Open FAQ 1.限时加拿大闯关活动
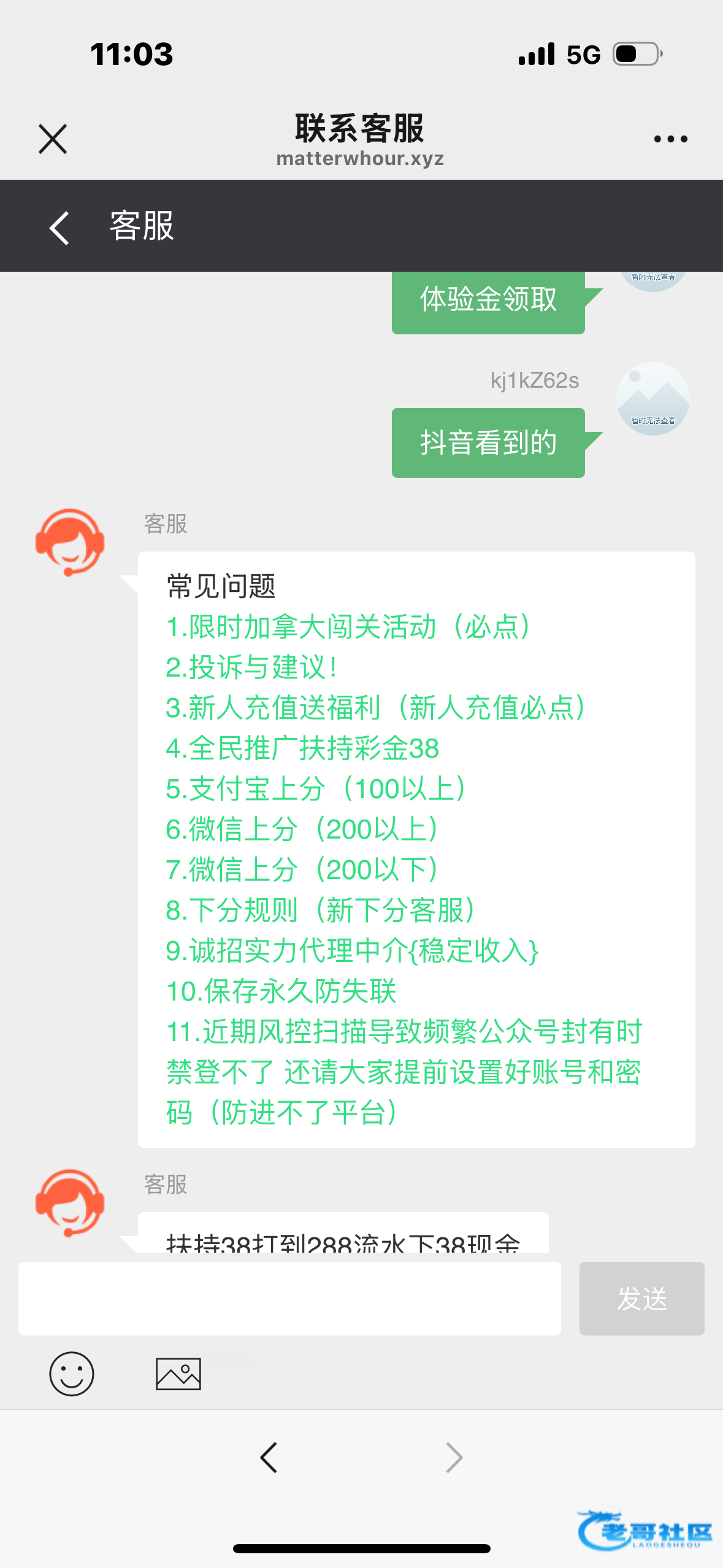The image size is (723, 1568). click(348, 627)
